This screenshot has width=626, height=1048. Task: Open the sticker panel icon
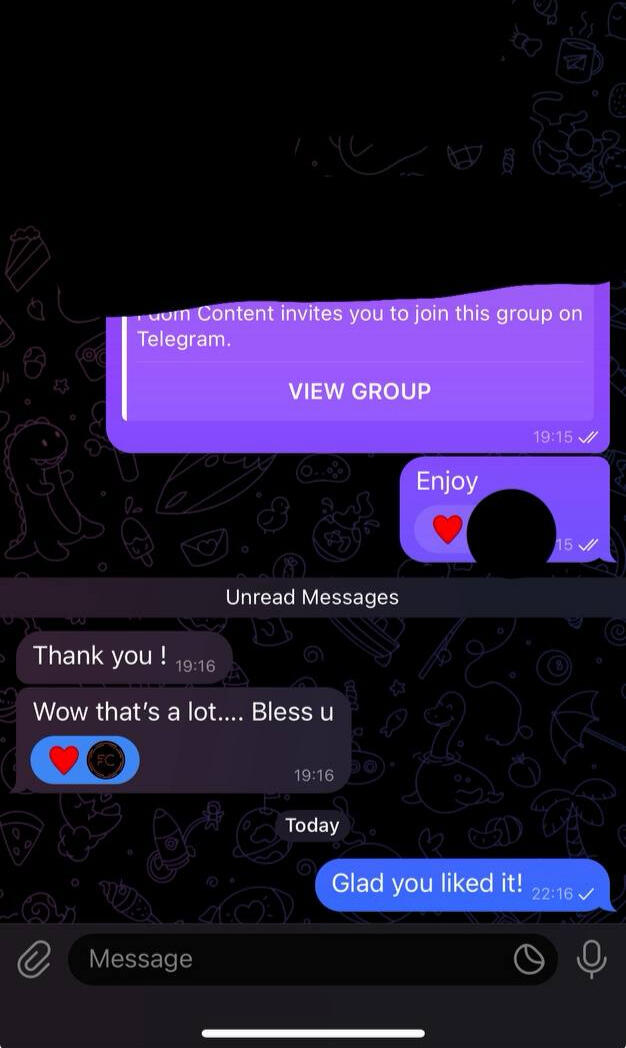529,960
